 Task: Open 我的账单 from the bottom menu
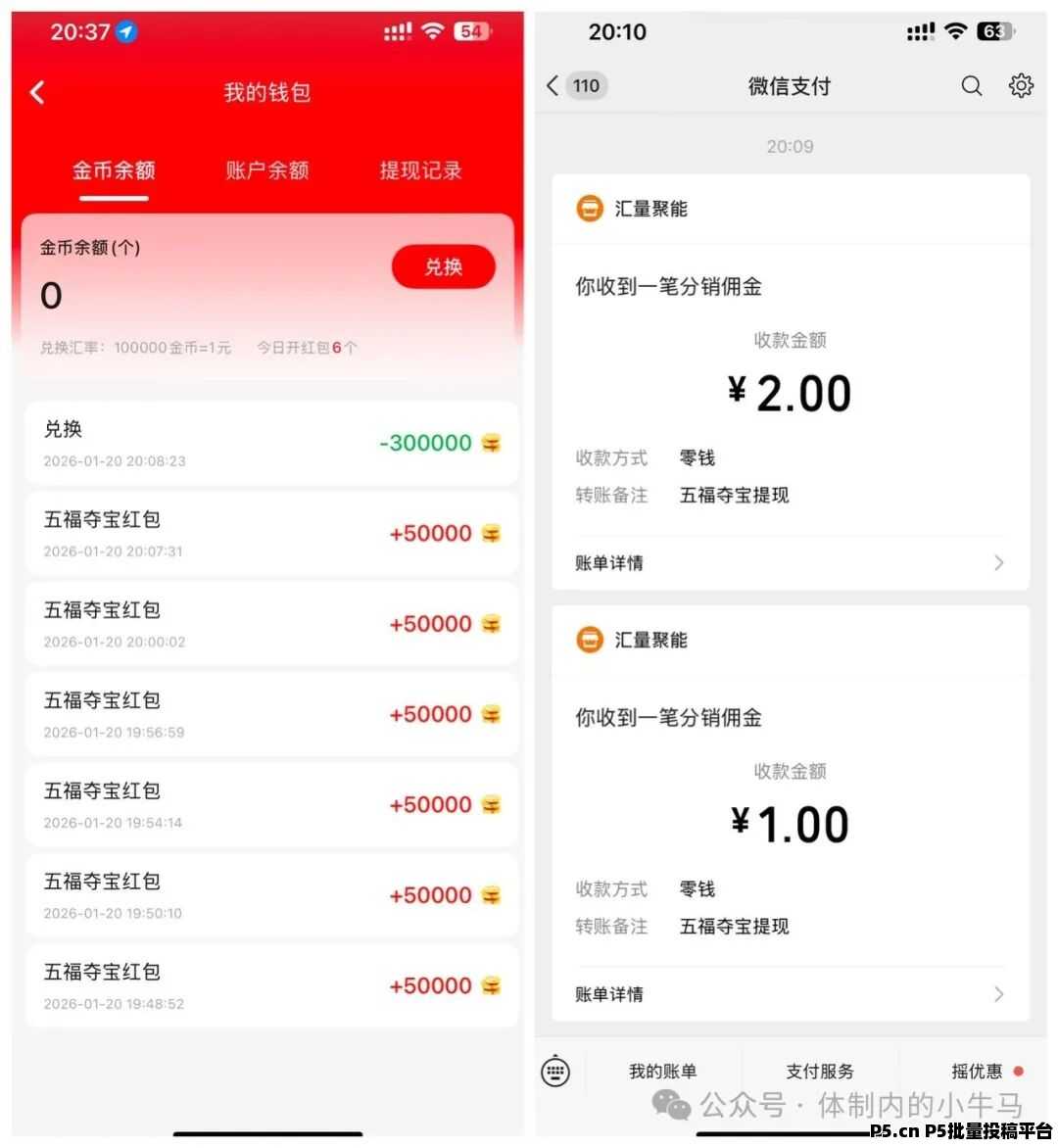[x=662, y=1072]
